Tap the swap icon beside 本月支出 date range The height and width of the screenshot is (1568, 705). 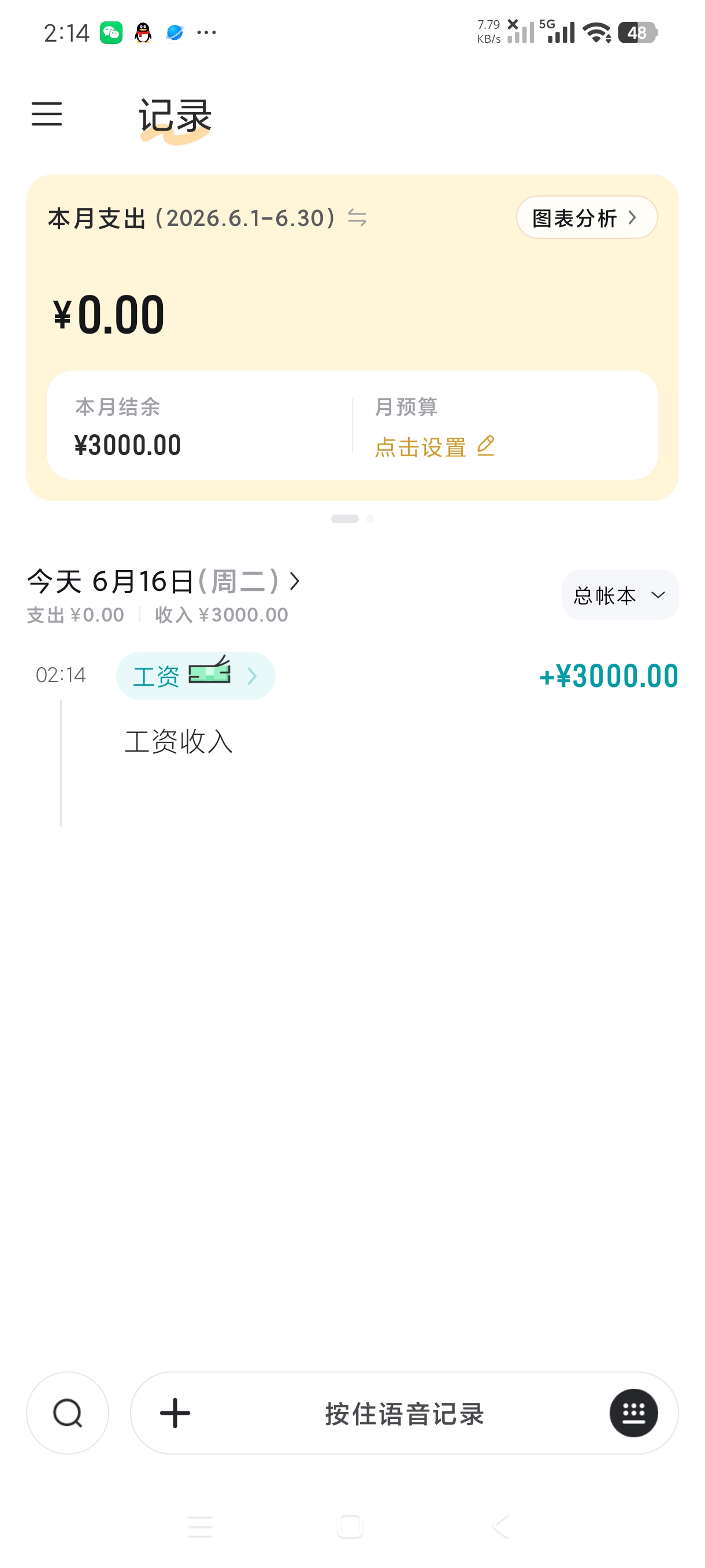click(x=357, y=217)
